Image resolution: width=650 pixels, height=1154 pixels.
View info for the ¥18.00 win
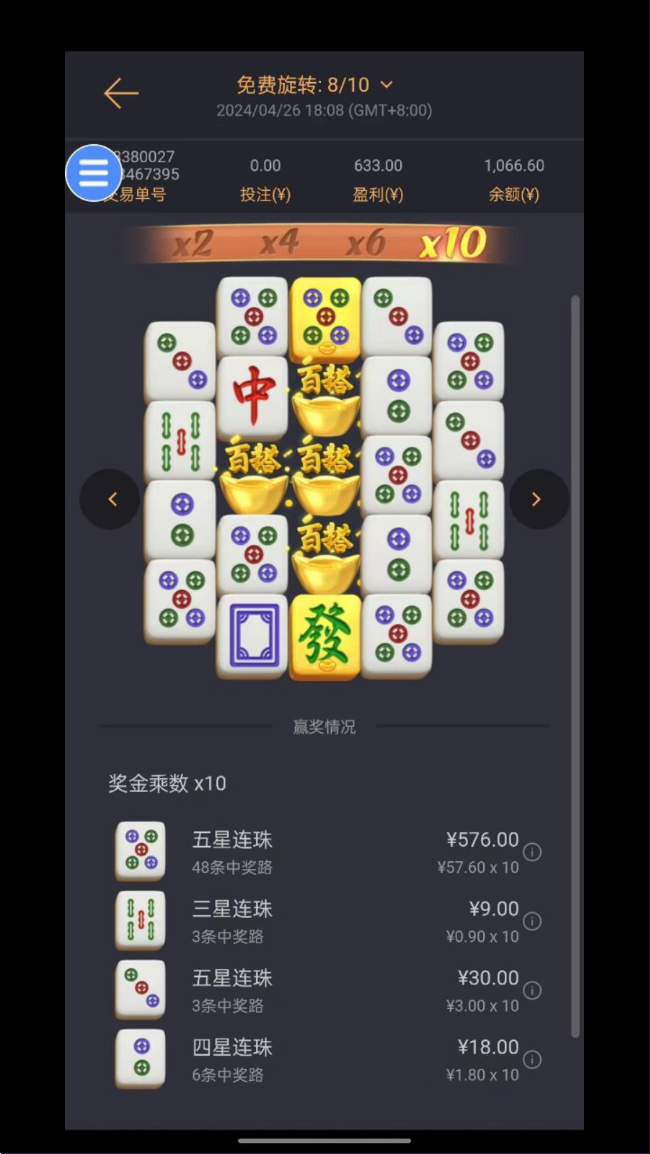pos(533,1060)
